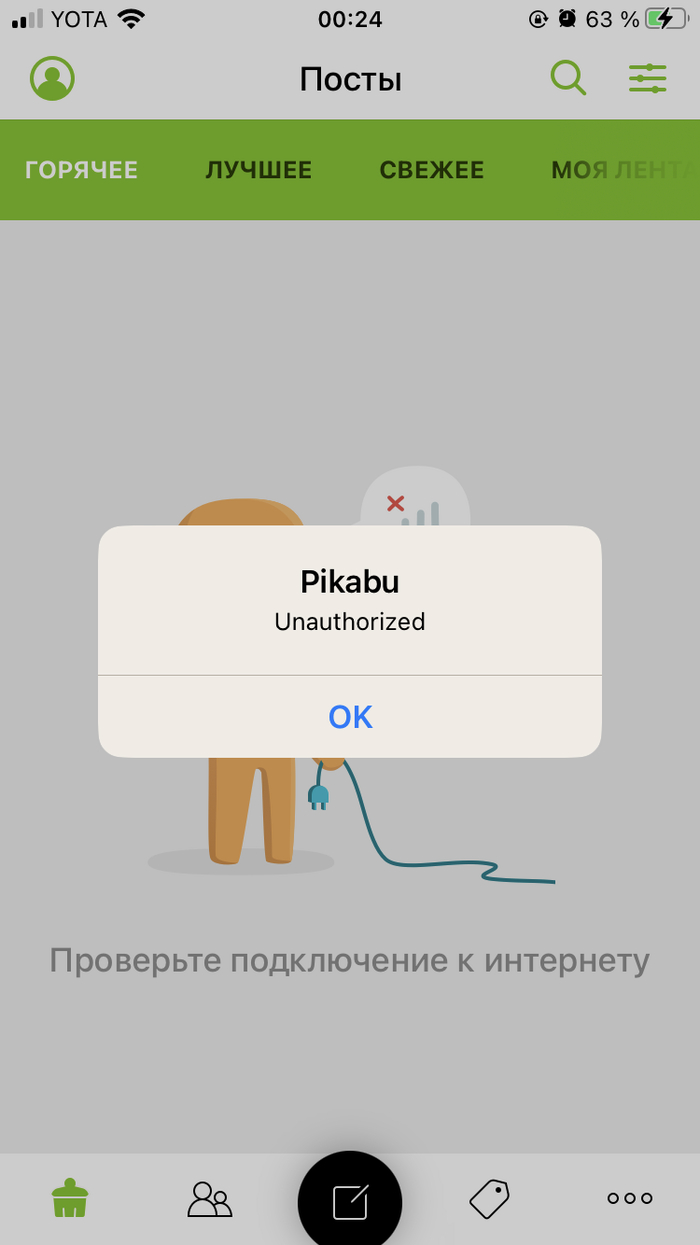
Task: Open the search magnifier
Action: [x=568, y=78]
